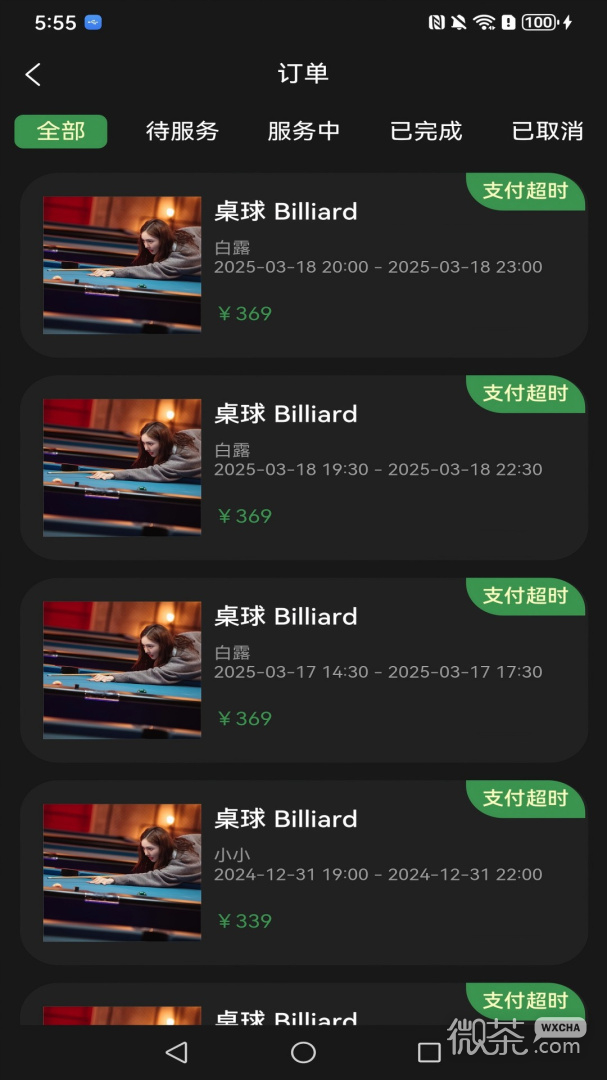Open the 小小 order priced ¥339
The width and height of the screenshot is (607, 1080).
tap(304, 873)
